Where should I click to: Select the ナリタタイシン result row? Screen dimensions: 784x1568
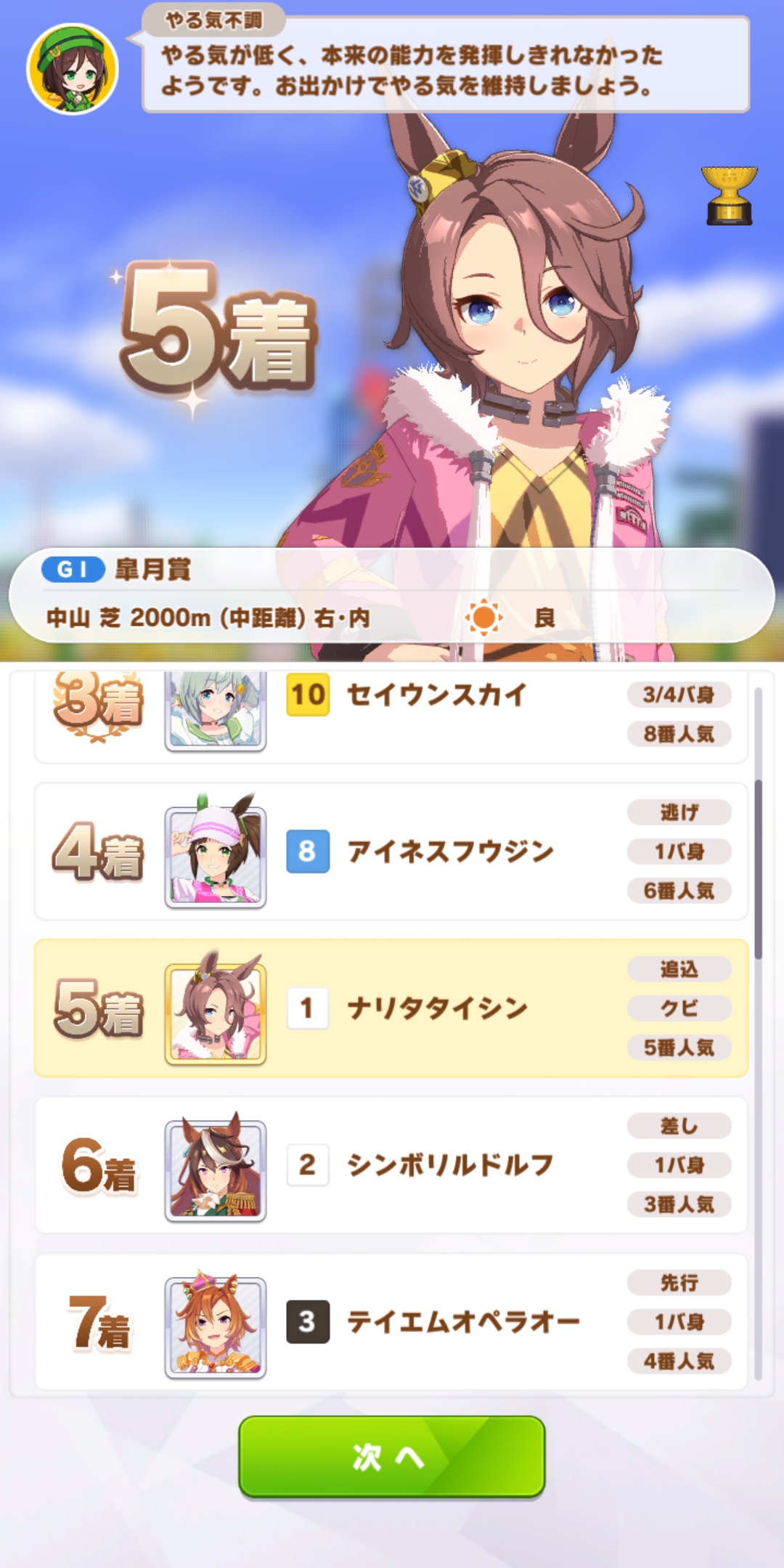click(391, 1008)
